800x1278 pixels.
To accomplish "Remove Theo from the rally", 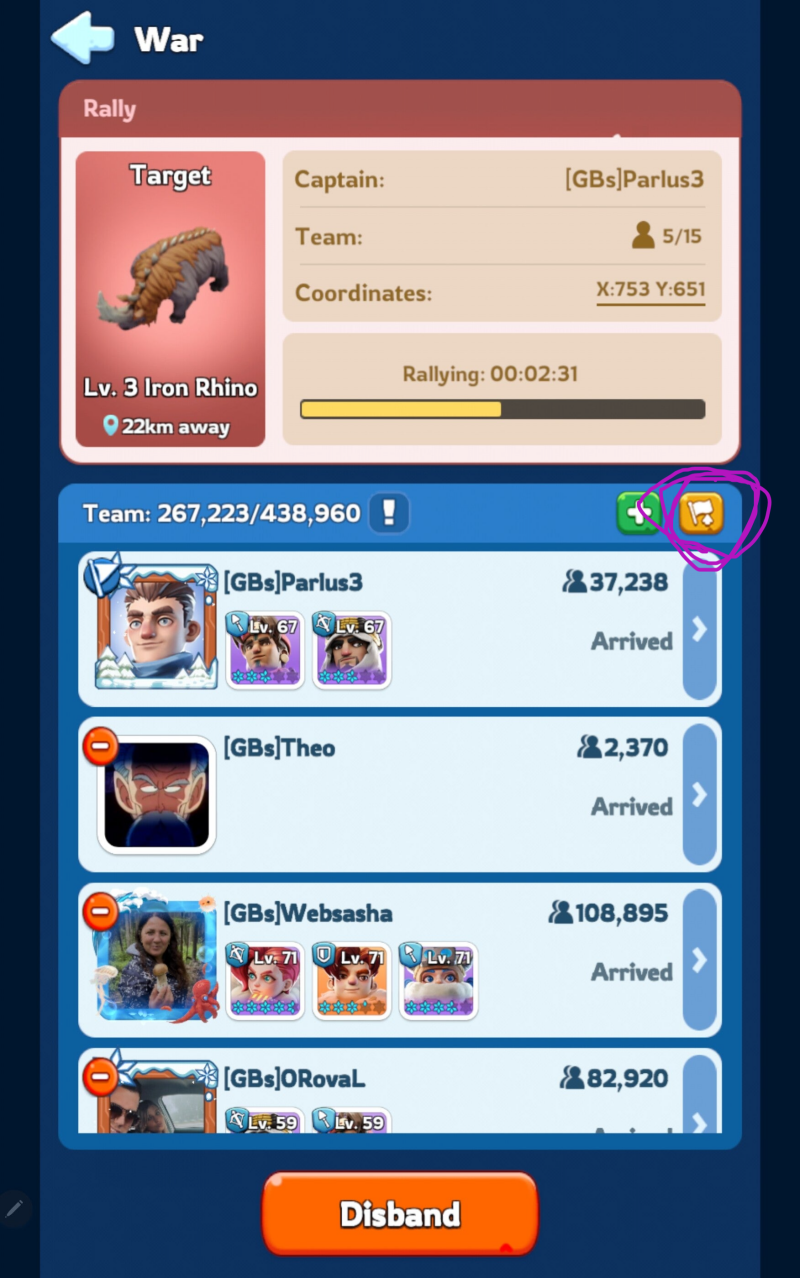I will pos(100,746).
